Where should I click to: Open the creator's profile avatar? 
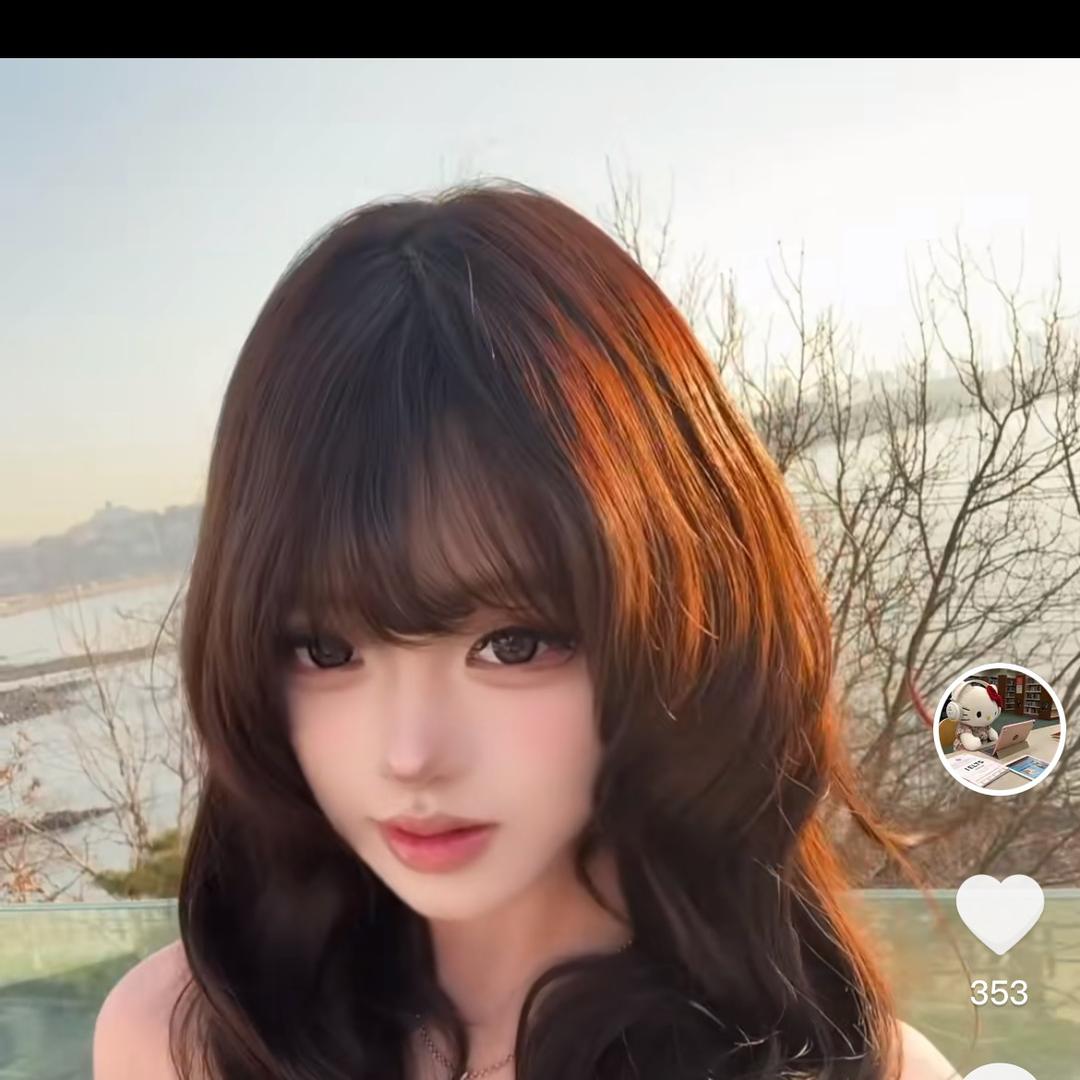point(999,729)
